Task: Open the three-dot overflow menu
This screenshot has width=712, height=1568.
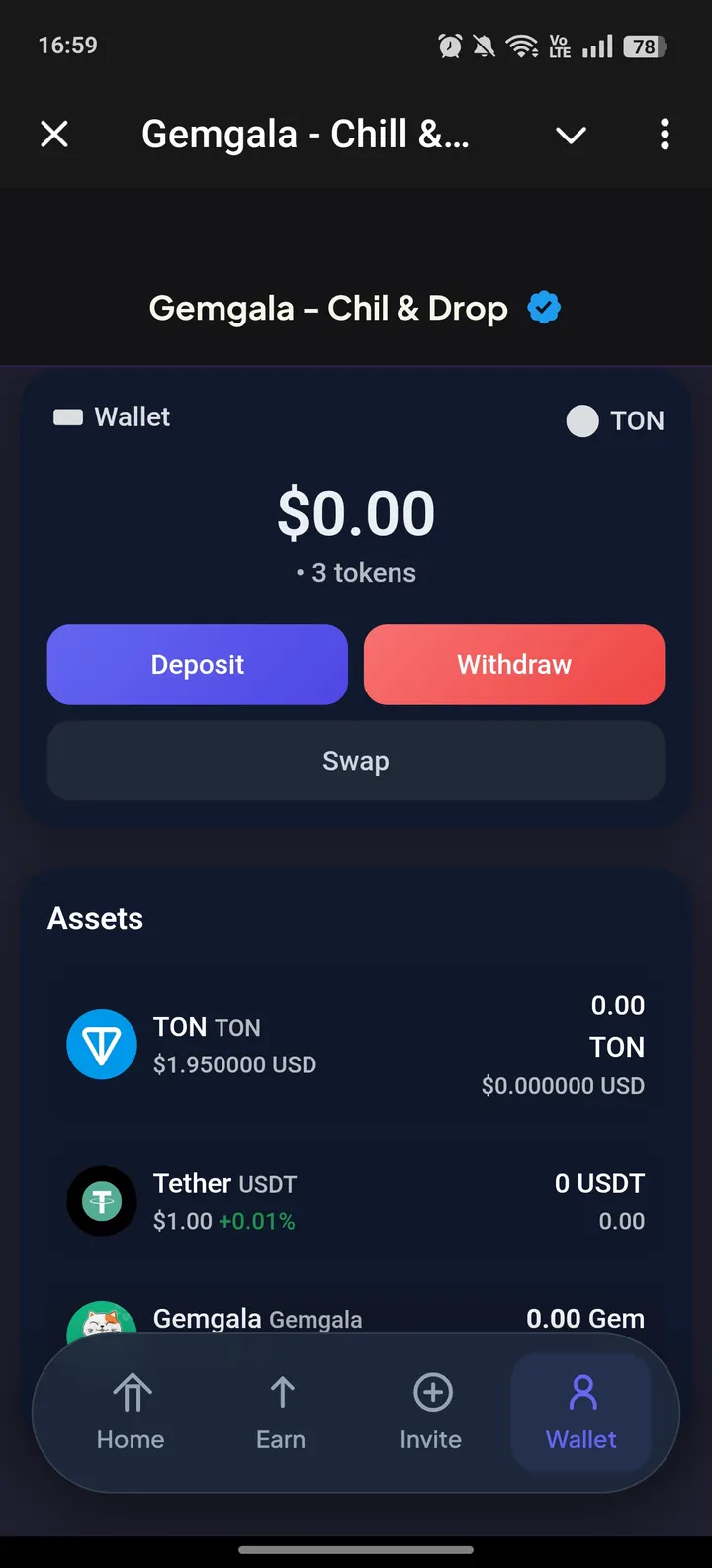Action: 665,134
